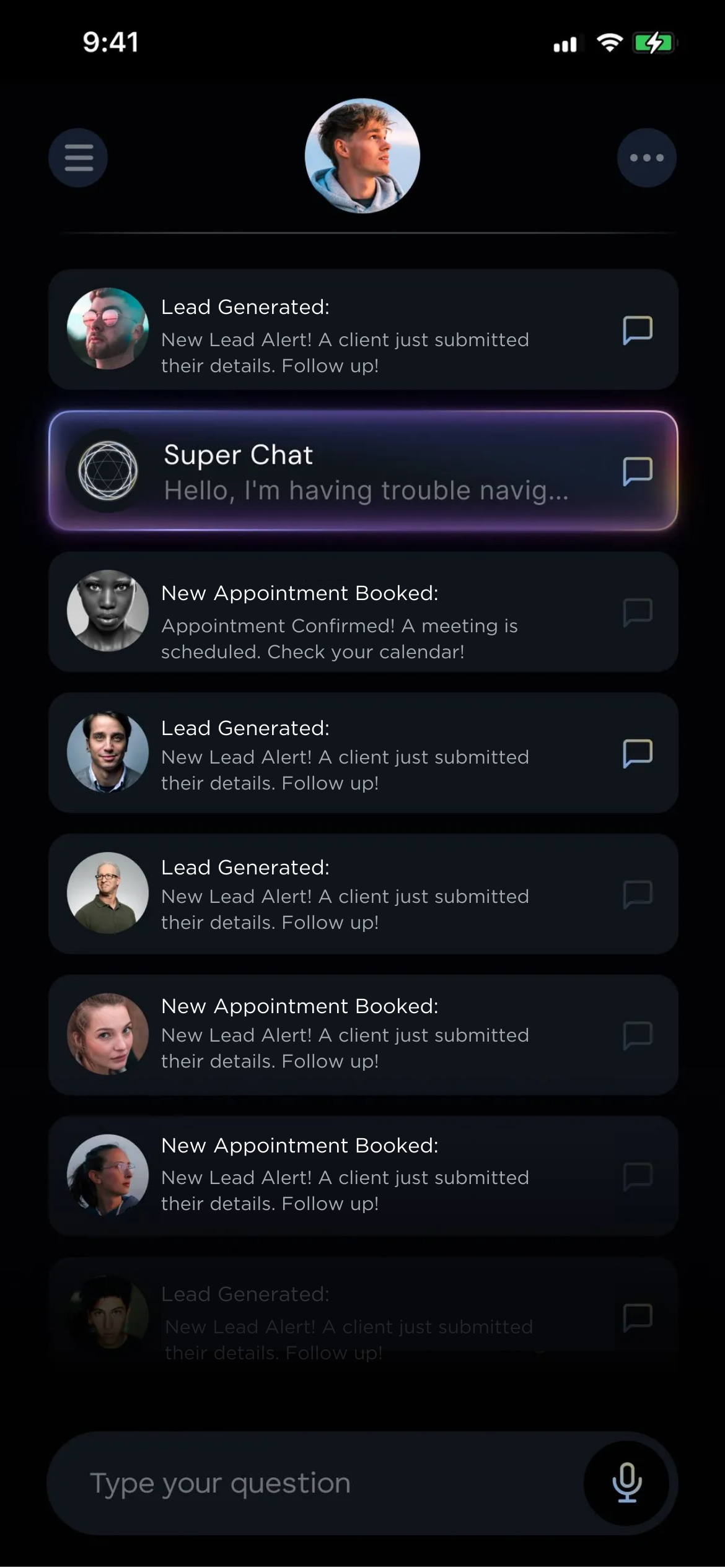Tap the chat icon on Super Chat
Viewport: 725px width, 1568px height.
[637, 471]
